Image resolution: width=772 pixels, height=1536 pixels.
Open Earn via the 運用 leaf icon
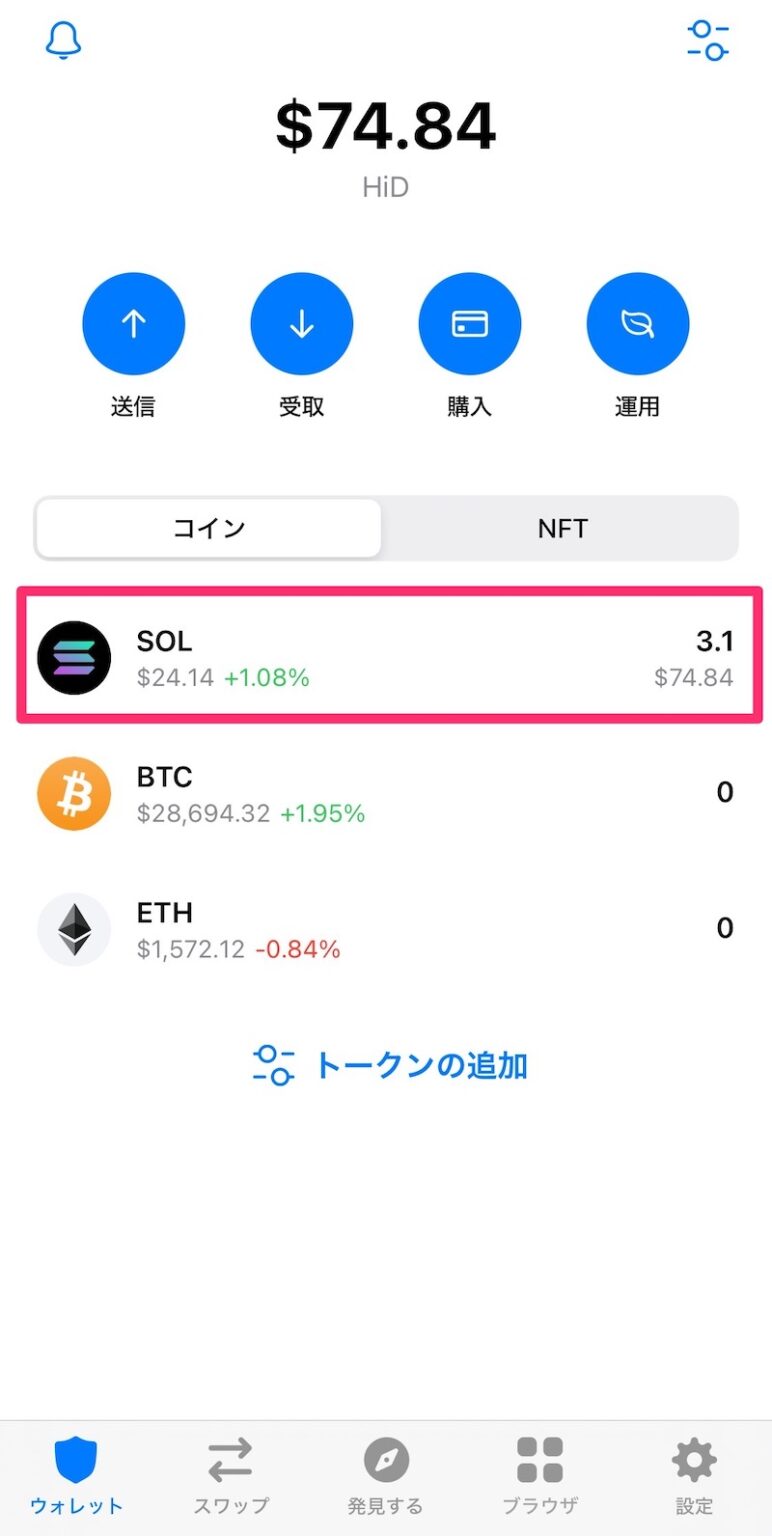[x=637, y=322]
